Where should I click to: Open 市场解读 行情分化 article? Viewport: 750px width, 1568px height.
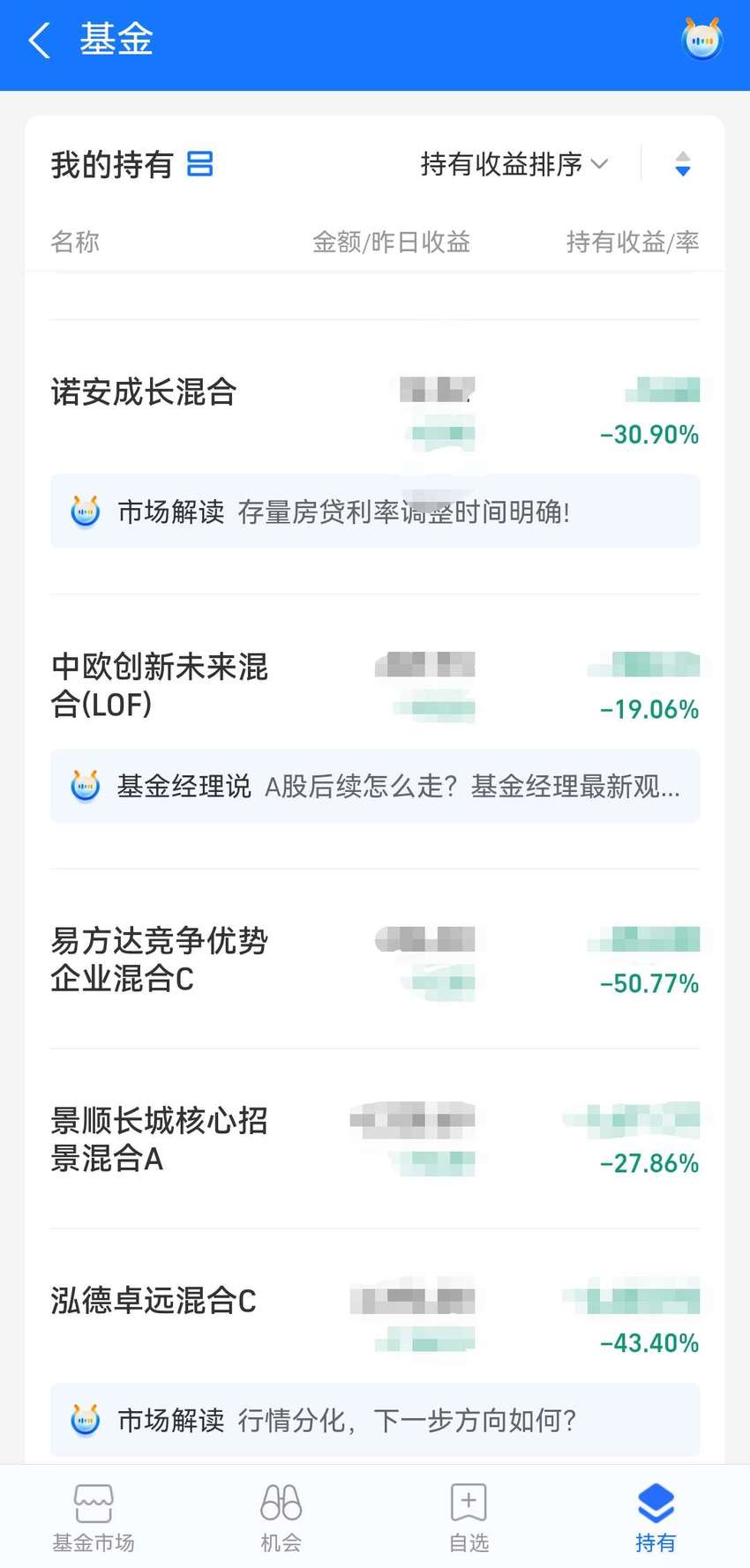tap(375, 1420)
